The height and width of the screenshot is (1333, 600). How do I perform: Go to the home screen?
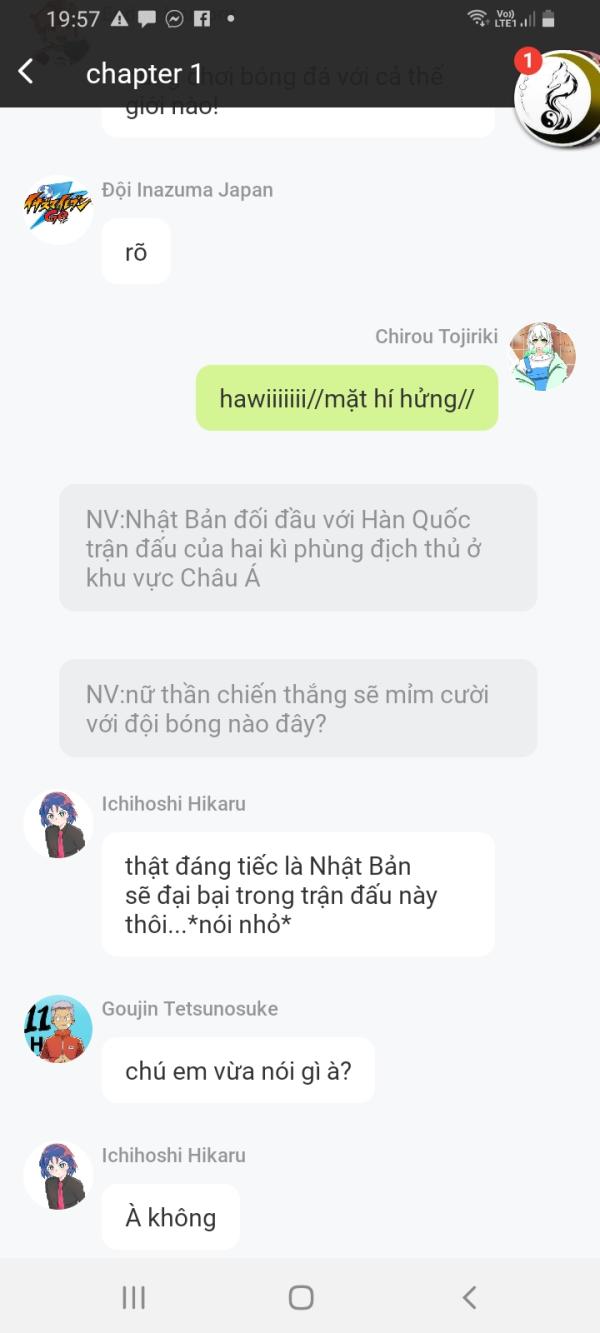(x=300, y=1297)
